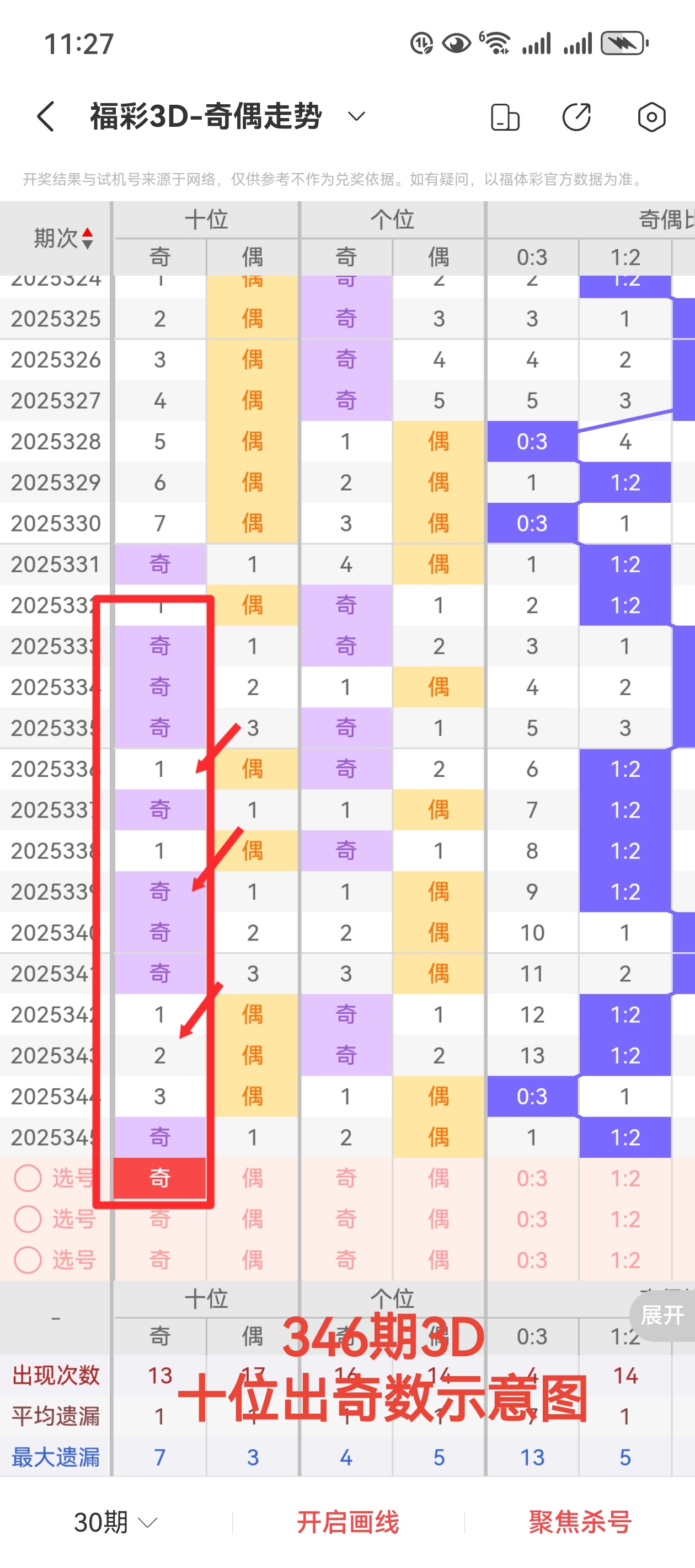The width and height of the screenshot is (695, 1568).
Task: Select the first 选号 radio circle
Action: (x=27, y=1178)
